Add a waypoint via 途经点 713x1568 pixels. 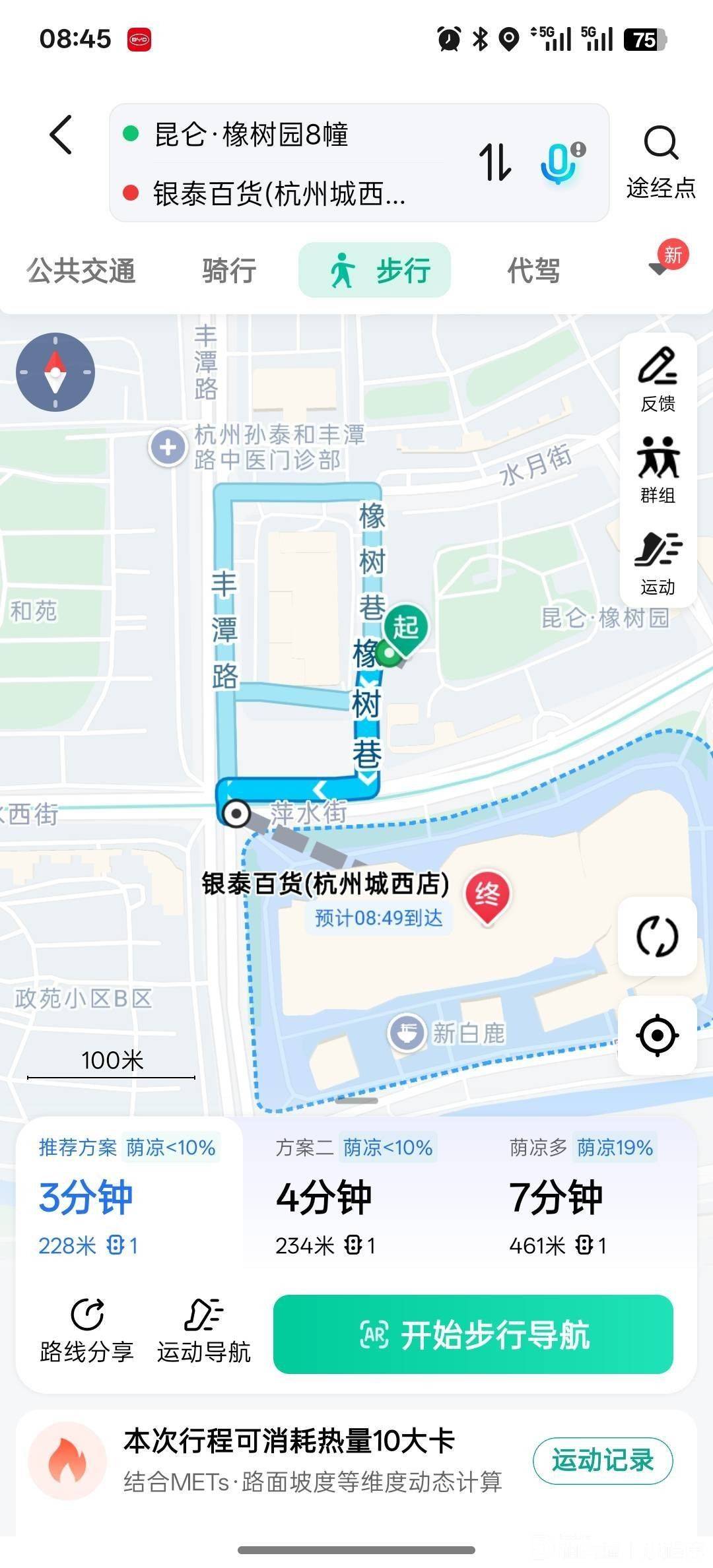point(661,162)
